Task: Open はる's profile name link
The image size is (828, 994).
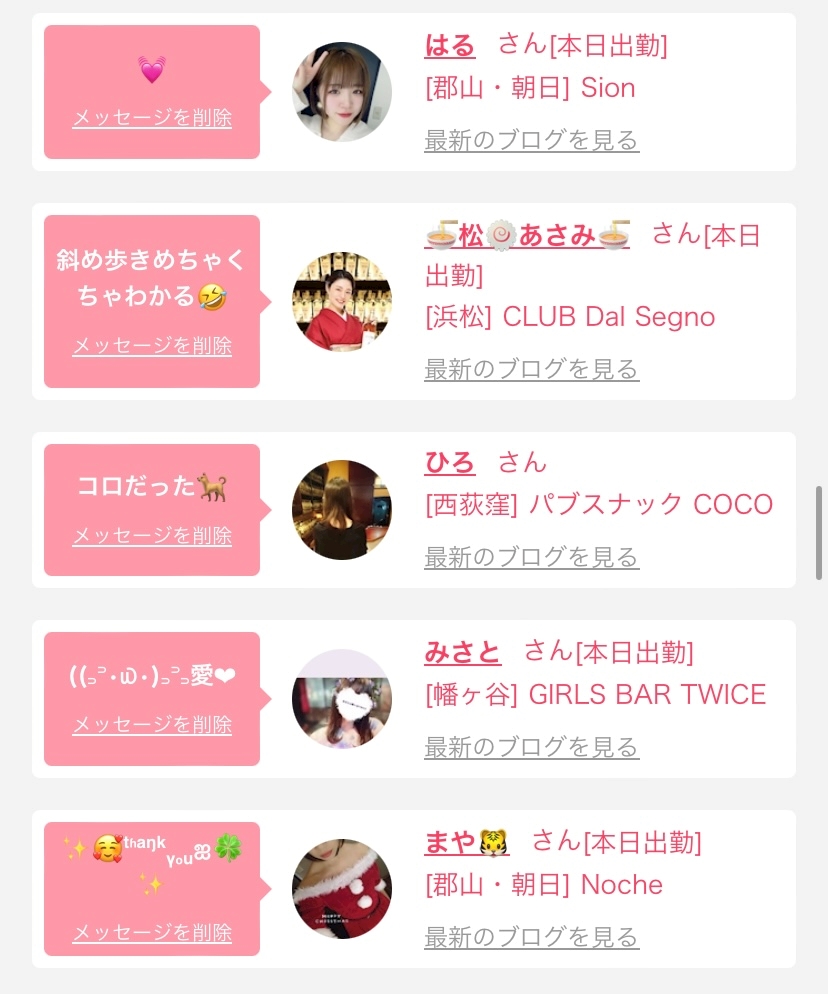Action: pyautogui.click(x=450, y=46)
